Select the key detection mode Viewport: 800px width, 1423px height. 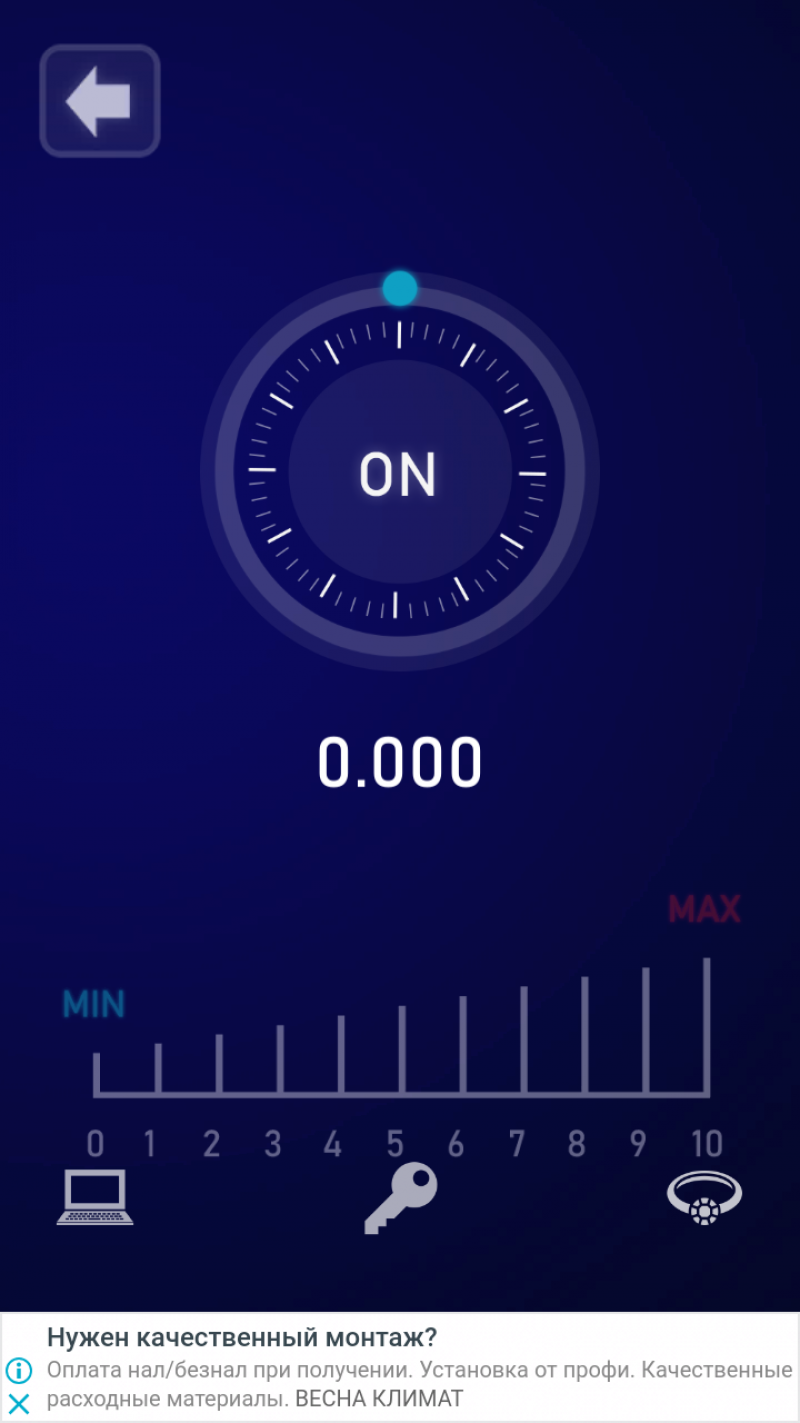pos(400,1198)
